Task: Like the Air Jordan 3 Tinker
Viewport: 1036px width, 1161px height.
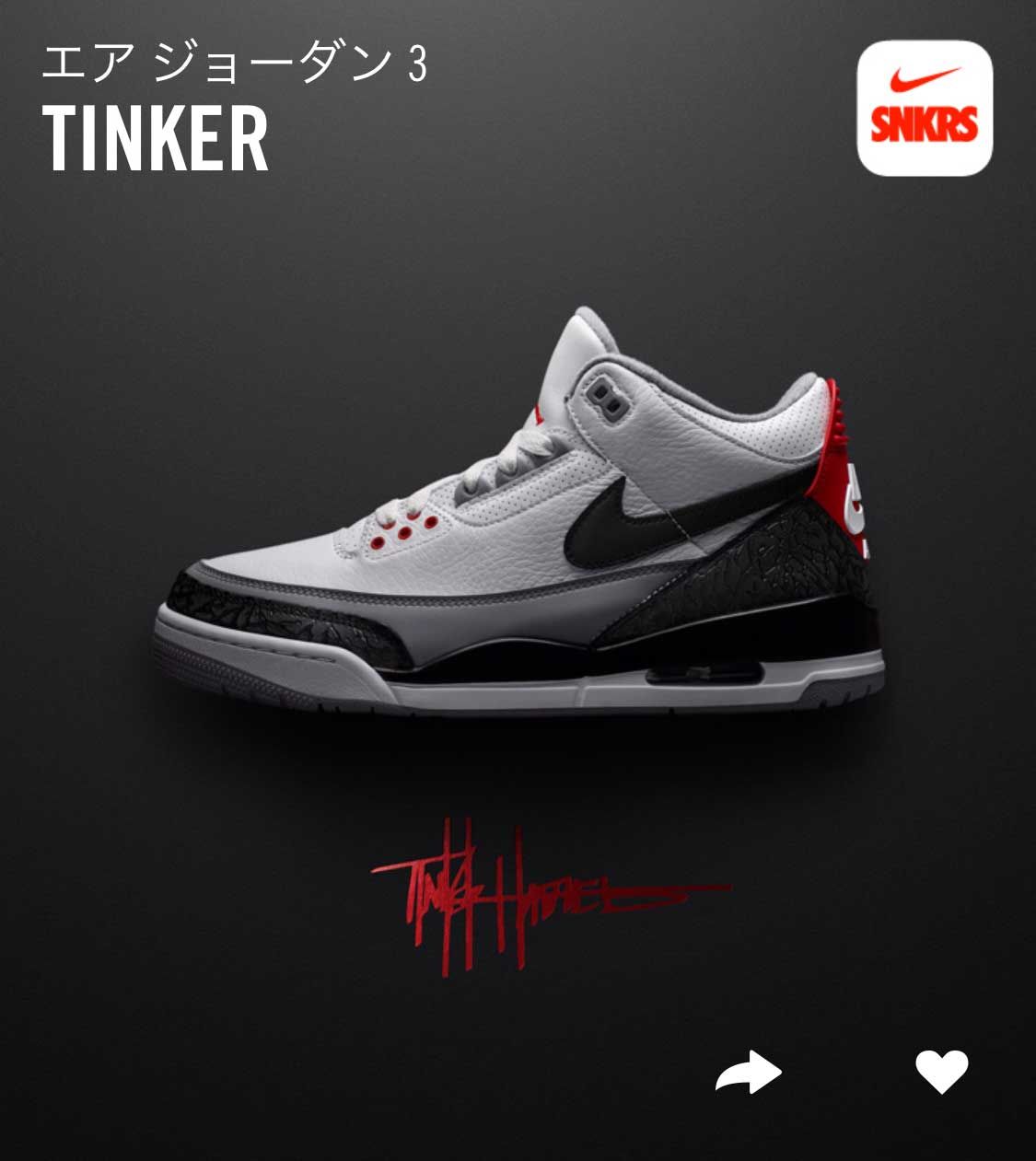Action: pyautogui.click(x=941, y=1072)
